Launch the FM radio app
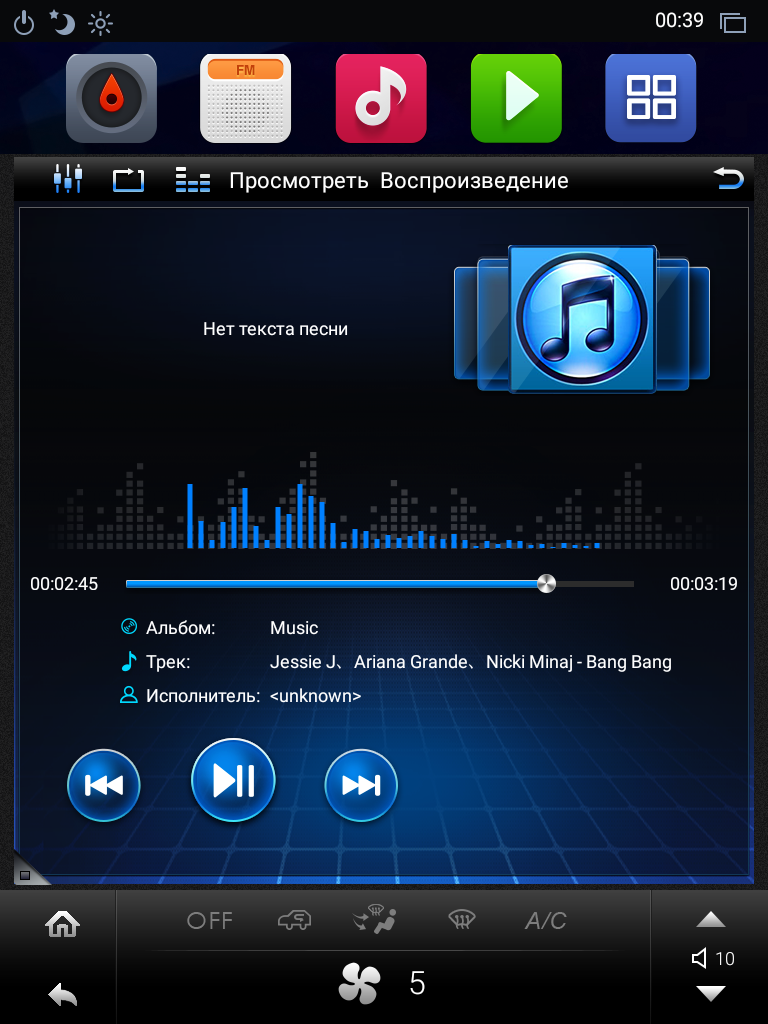The image size is (768, 1024). click(x=246, y=98)
